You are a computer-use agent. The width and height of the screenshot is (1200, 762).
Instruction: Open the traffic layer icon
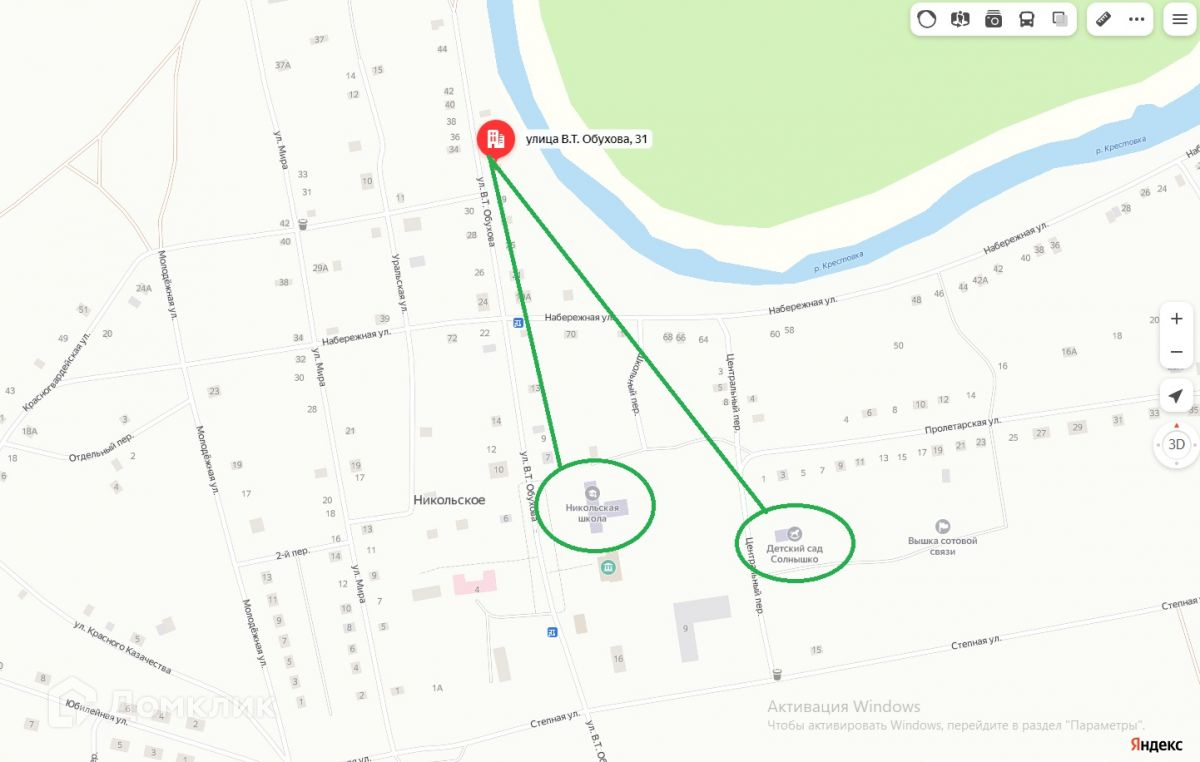[x=927, y=19]
